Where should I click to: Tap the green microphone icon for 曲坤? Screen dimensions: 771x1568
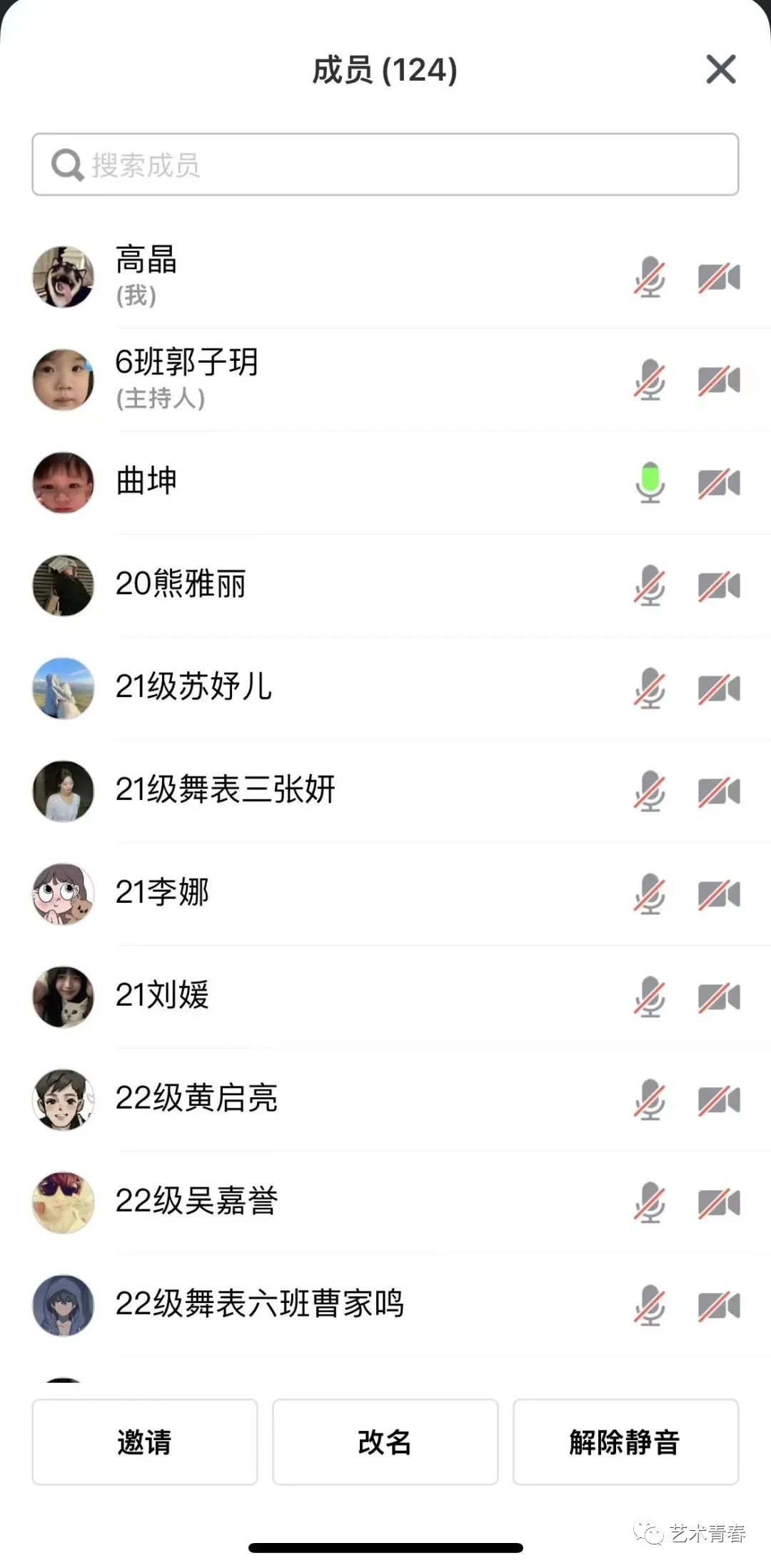pyautogui.click(x=650, y=482)
